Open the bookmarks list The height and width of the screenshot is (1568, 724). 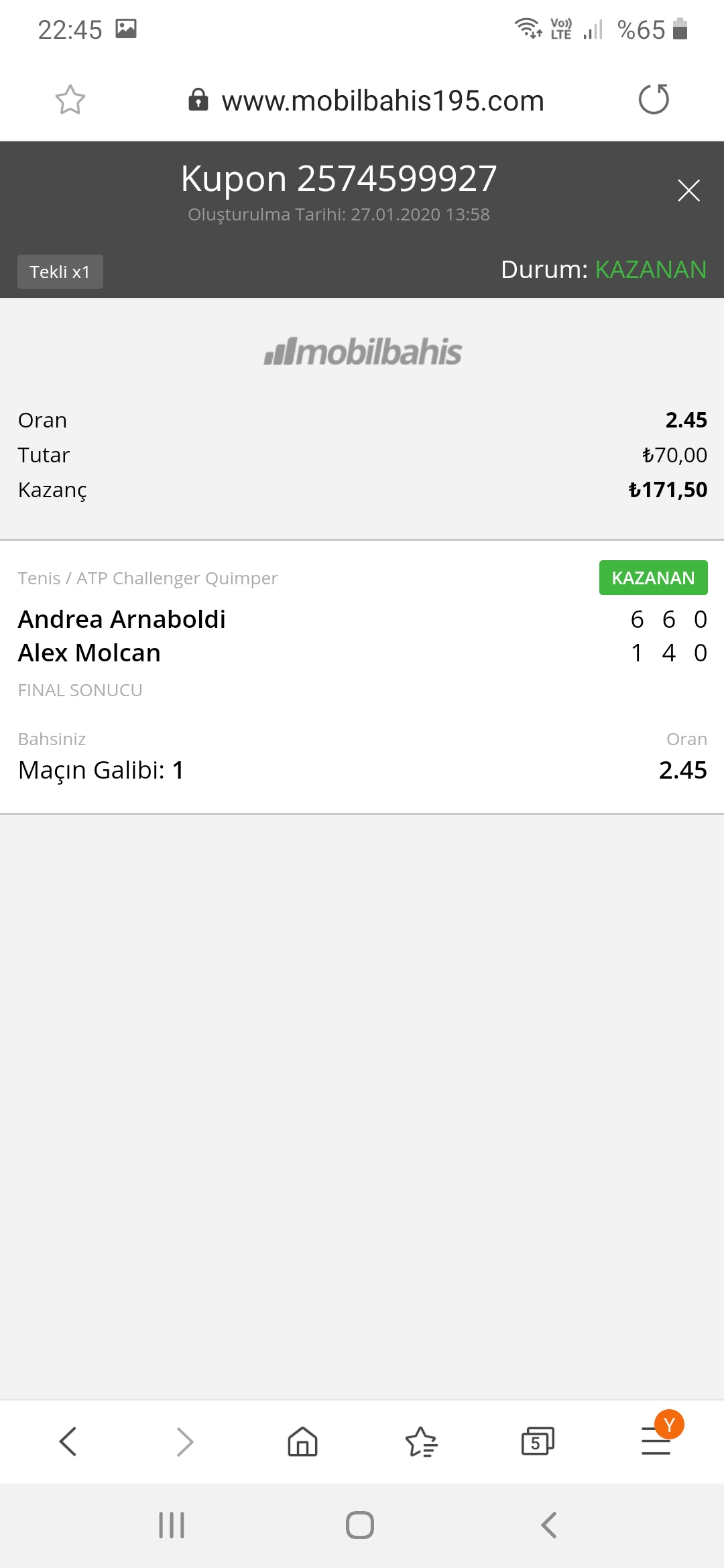(421, 1441)
